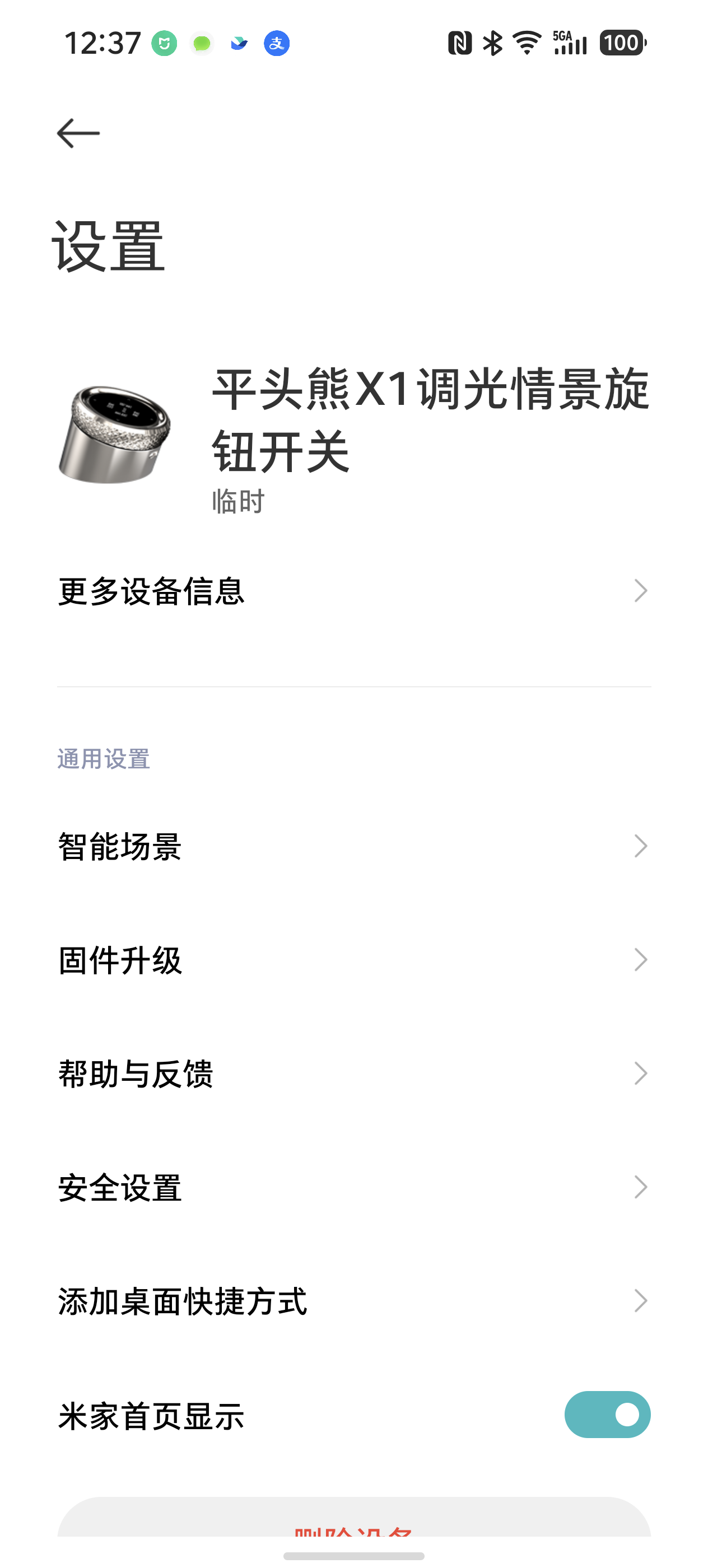Open 固件升级 page
Viewport: 708px width, 1568px height.
[x=353, y=960]
